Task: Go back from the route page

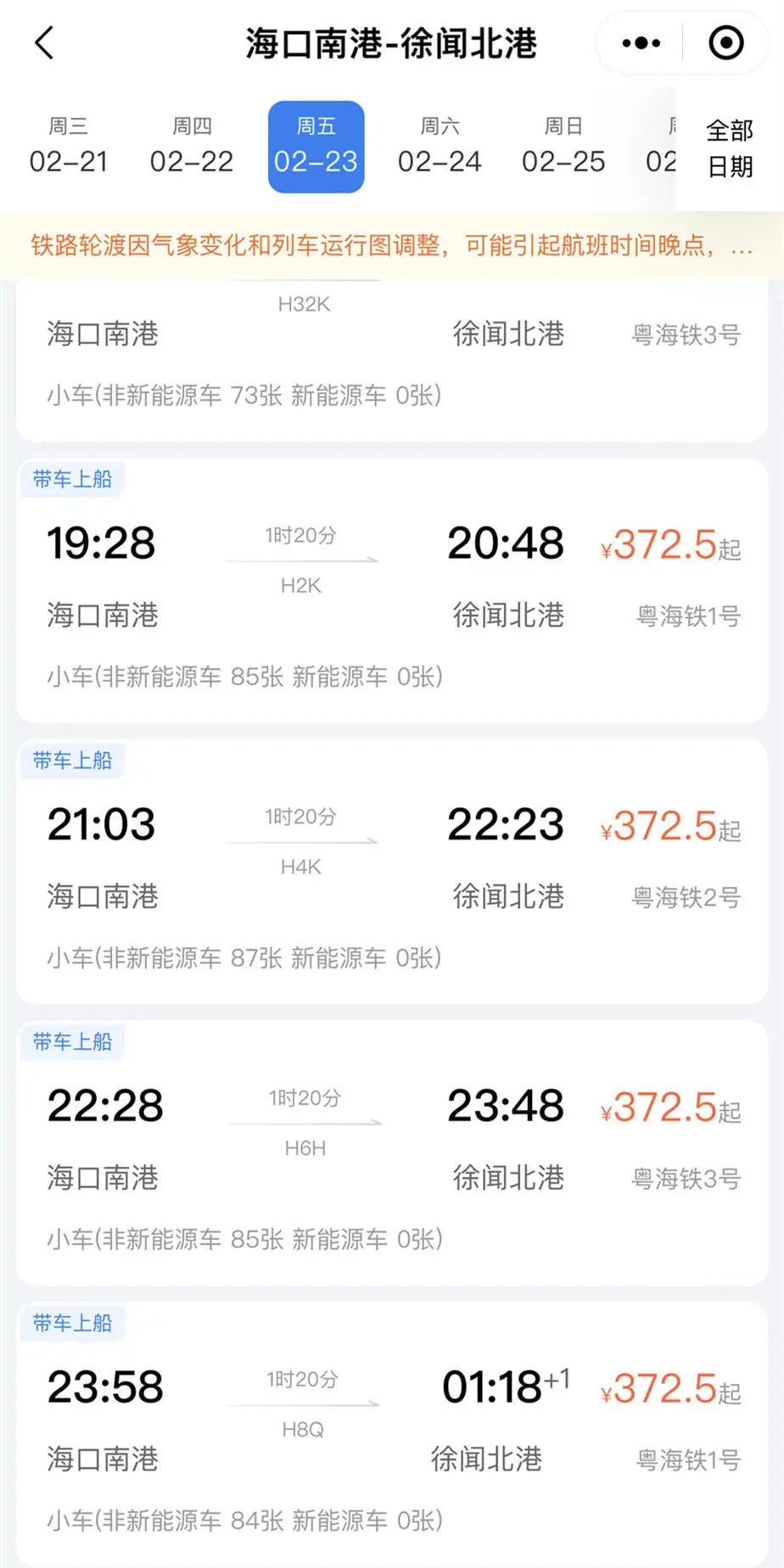Action: point(44,43)
